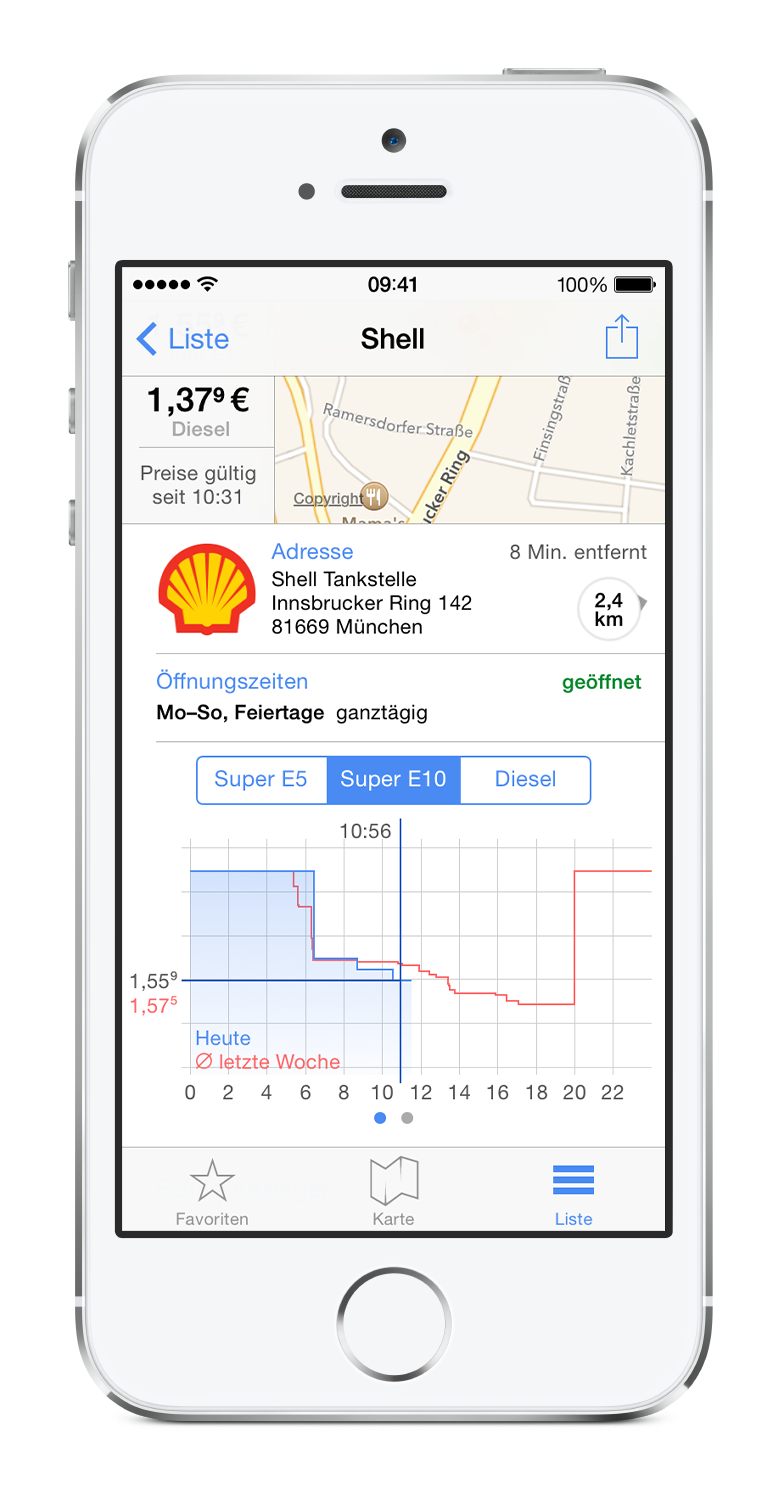Select the Super E10 segment
The width and height of the screenshot is (781, 1500).
pos(393,779)
